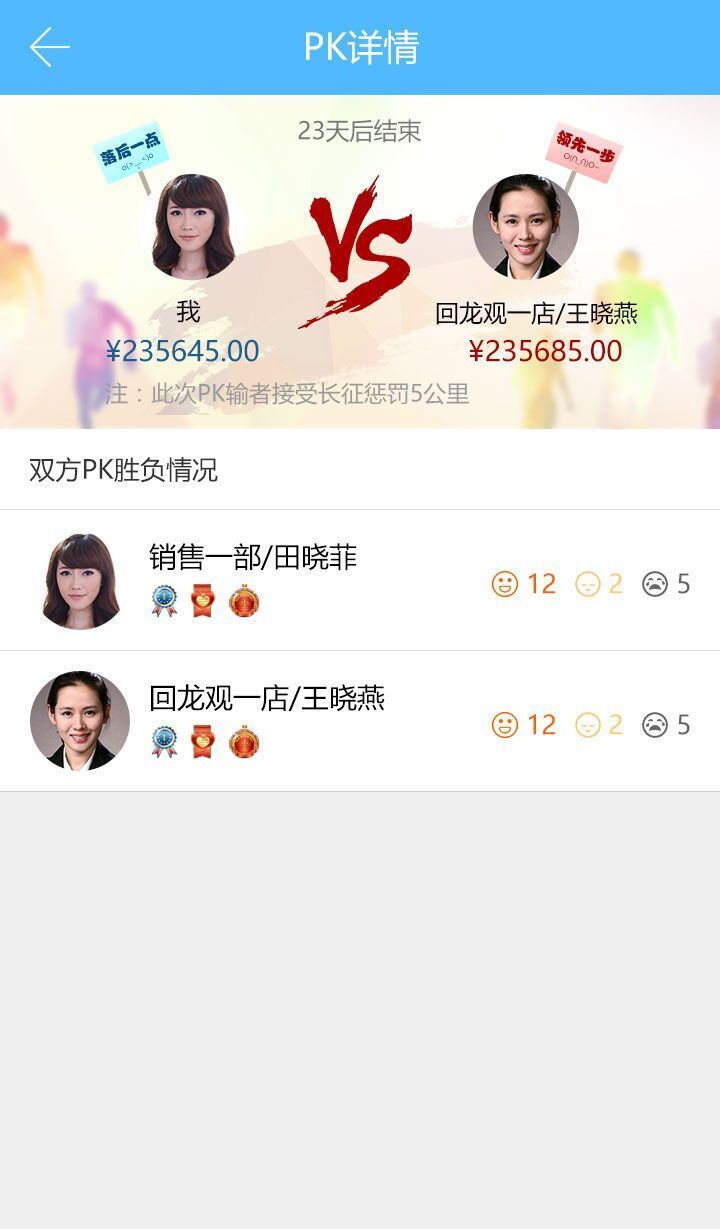
Task: Click the draw face icon beside 田晓菲
Action: (x=588, y=583)
